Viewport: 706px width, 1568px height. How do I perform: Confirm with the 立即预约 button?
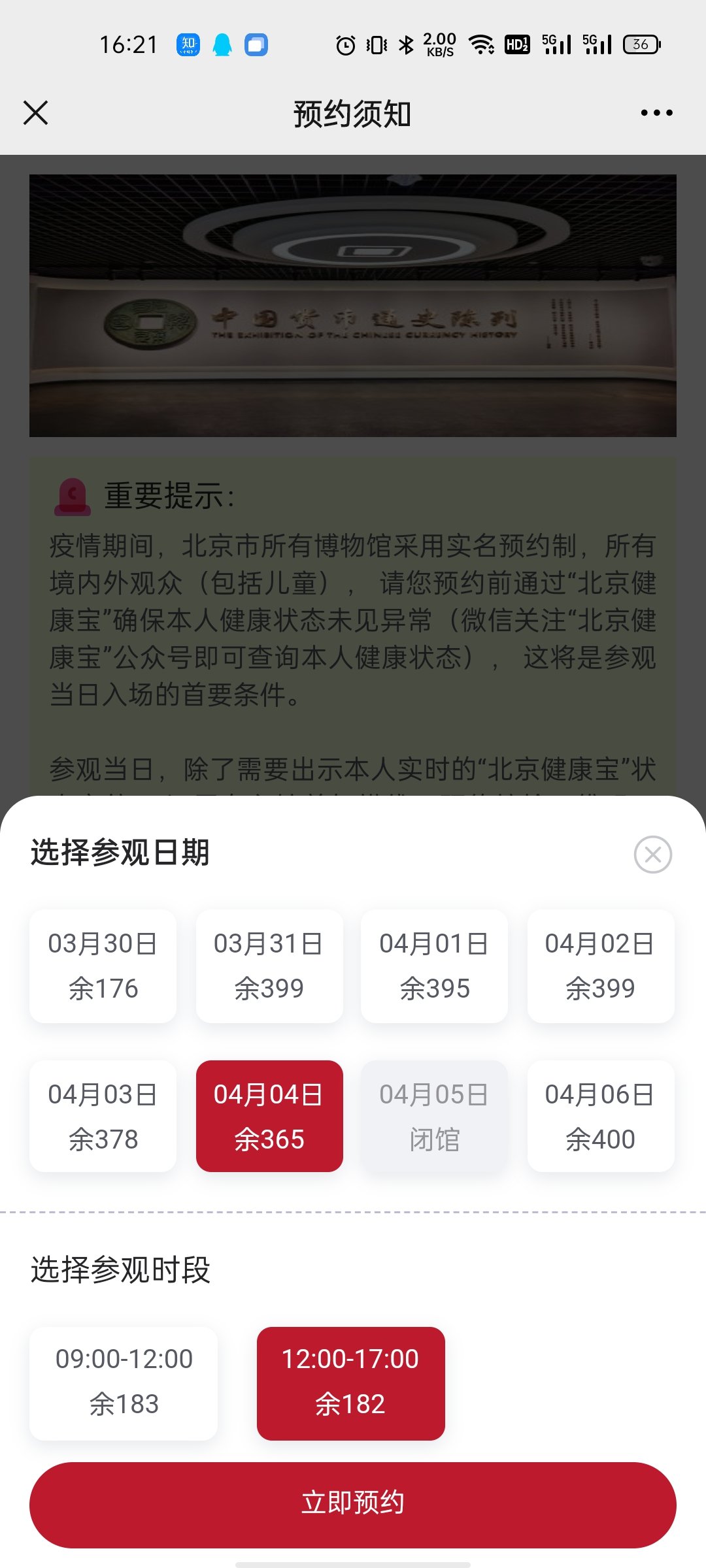click(x=353, y=1504)
